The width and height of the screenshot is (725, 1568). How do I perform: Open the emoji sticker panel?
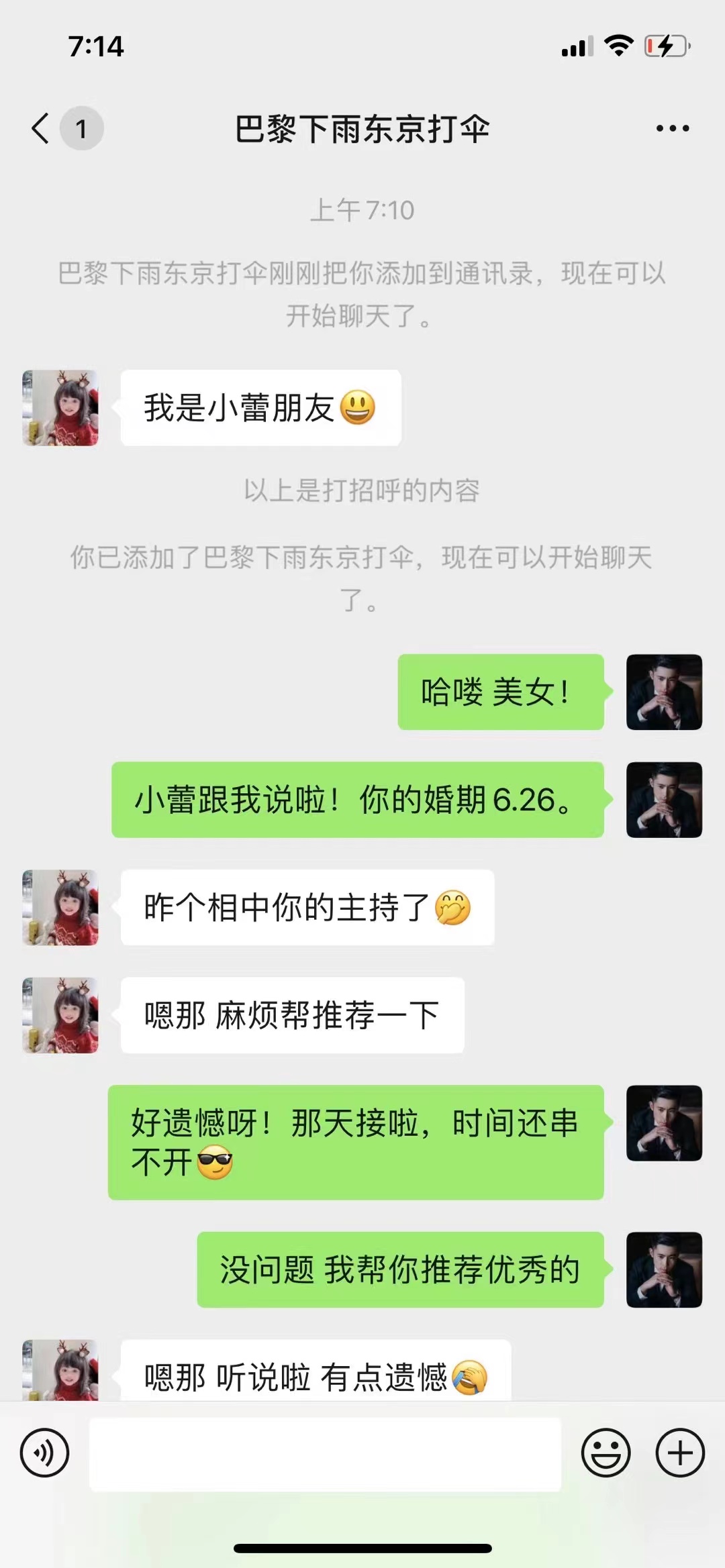tap(606, 1453)
